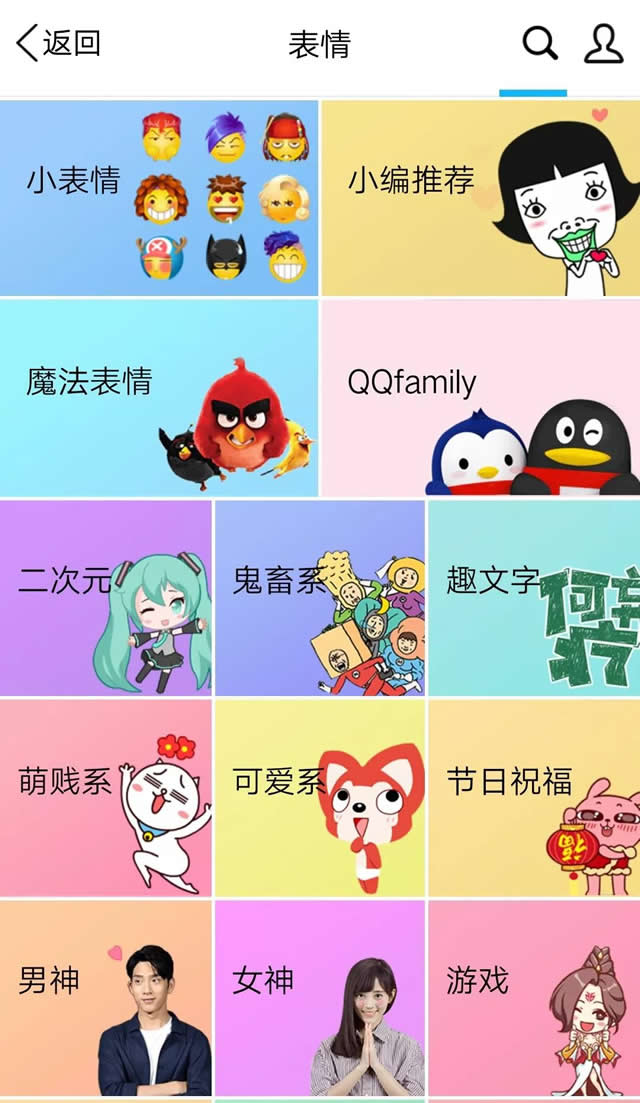Open the 小编推荐 category tile
640x1103 pixels.
pyautogui.click(x=480, y=198)
